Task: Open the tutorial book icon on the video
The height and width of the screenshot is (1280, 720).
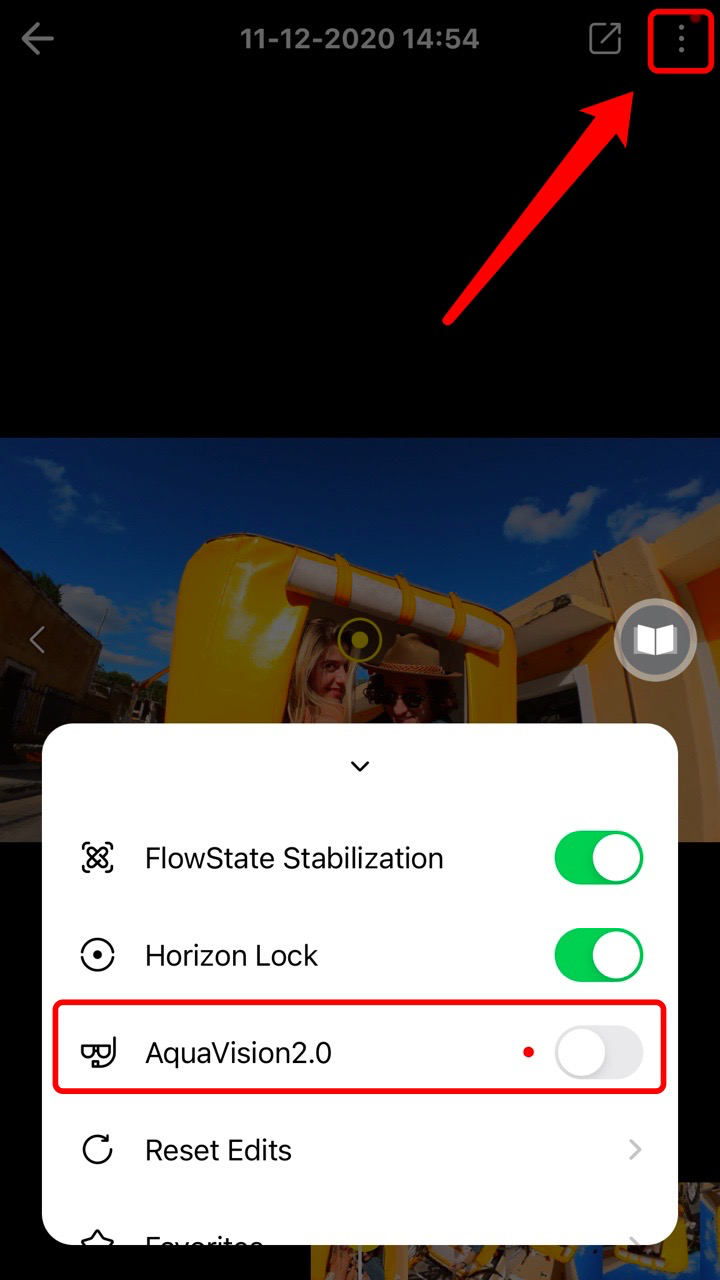Action: [x=655, y=640]
